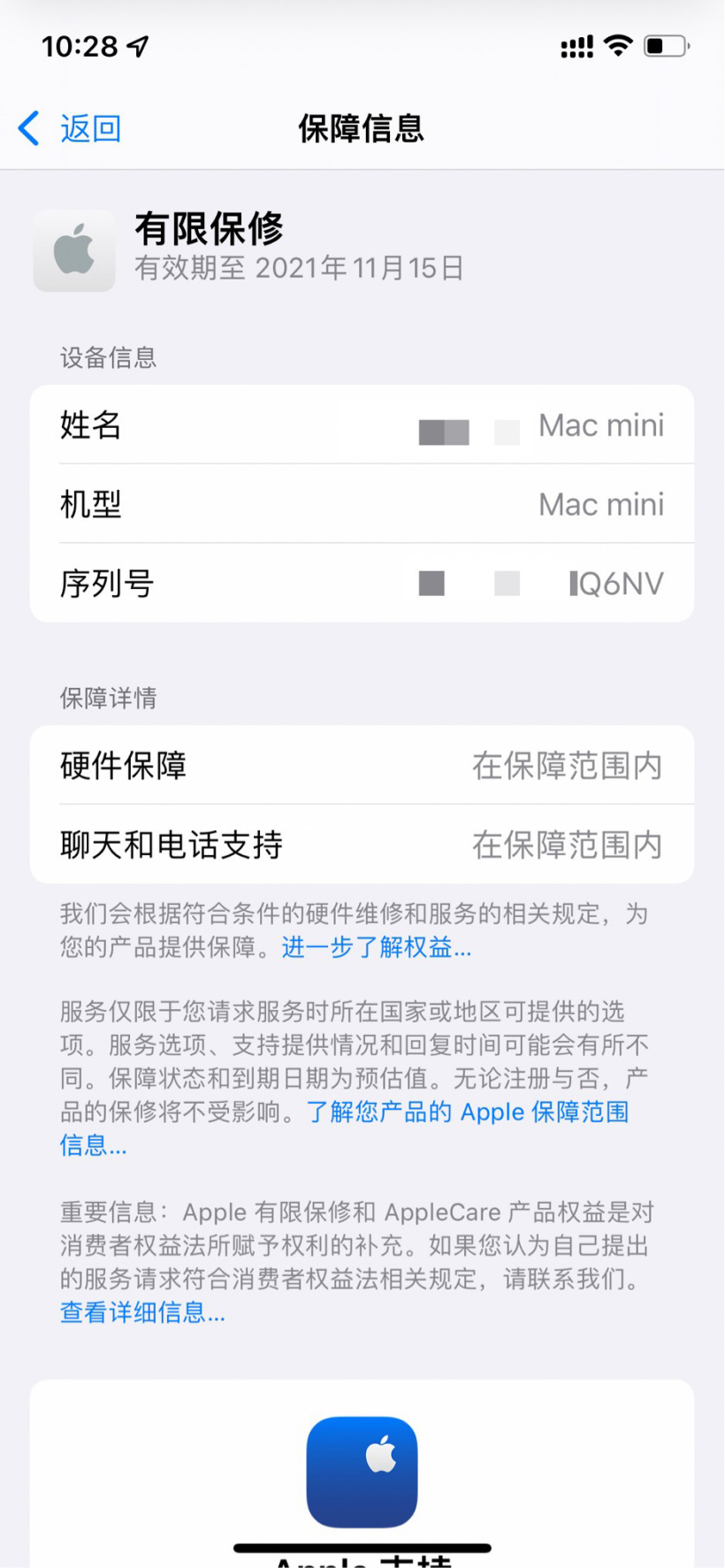The image size is (725, 1568).
Task: Tap the 聊天和电话支持 row
Action: coord(362,845)
